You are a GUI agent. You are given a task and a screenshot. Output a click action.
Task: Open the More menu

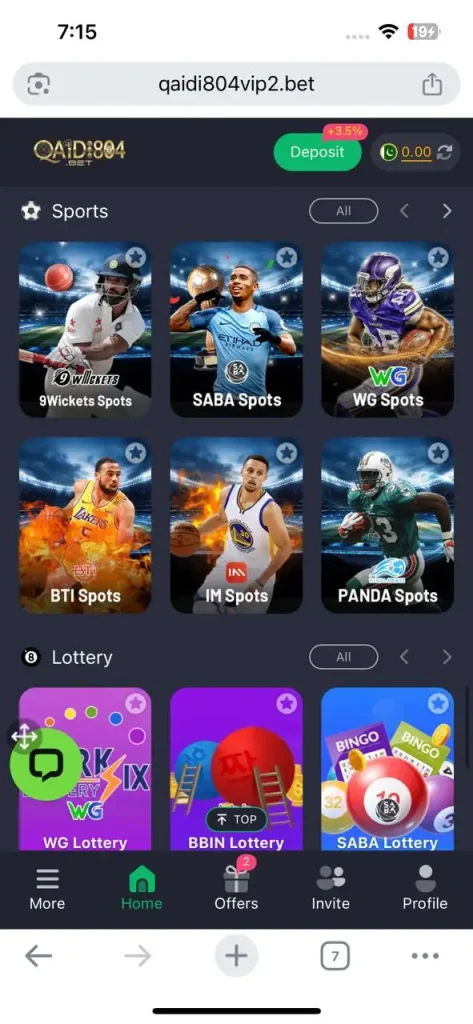click(47, 889)
